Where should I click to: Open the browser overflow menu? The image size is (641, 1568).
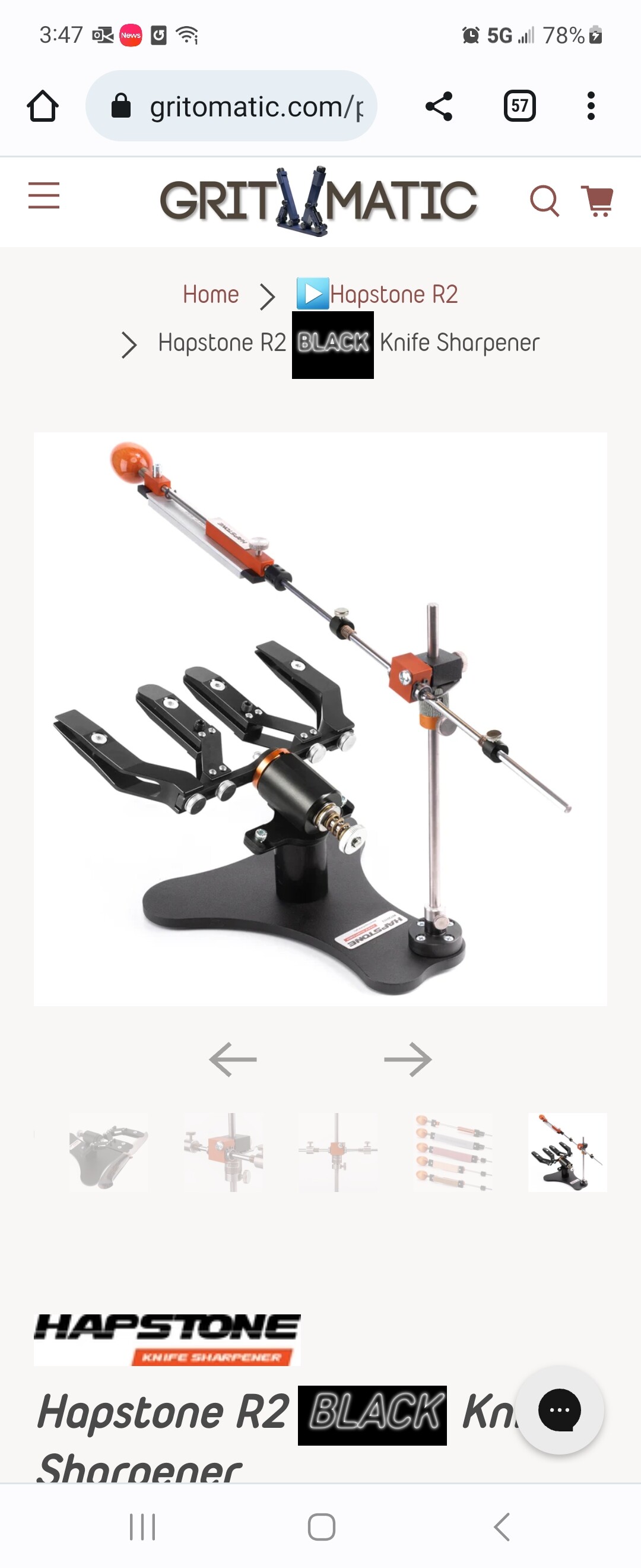591,106
